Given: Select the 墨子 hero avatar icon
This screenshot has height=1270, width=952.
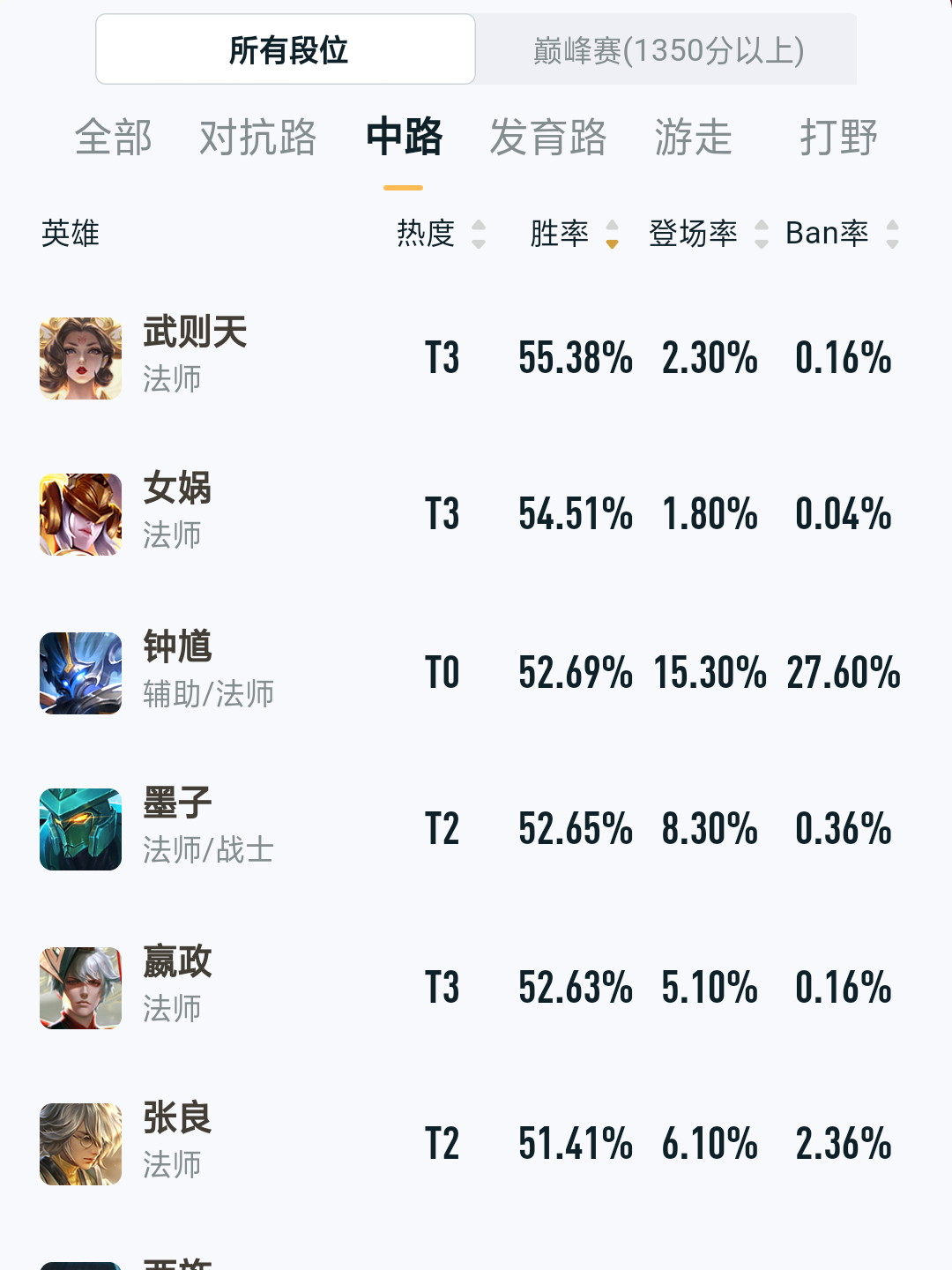Looking at the screenshot, I should click(x=79, y=829).
